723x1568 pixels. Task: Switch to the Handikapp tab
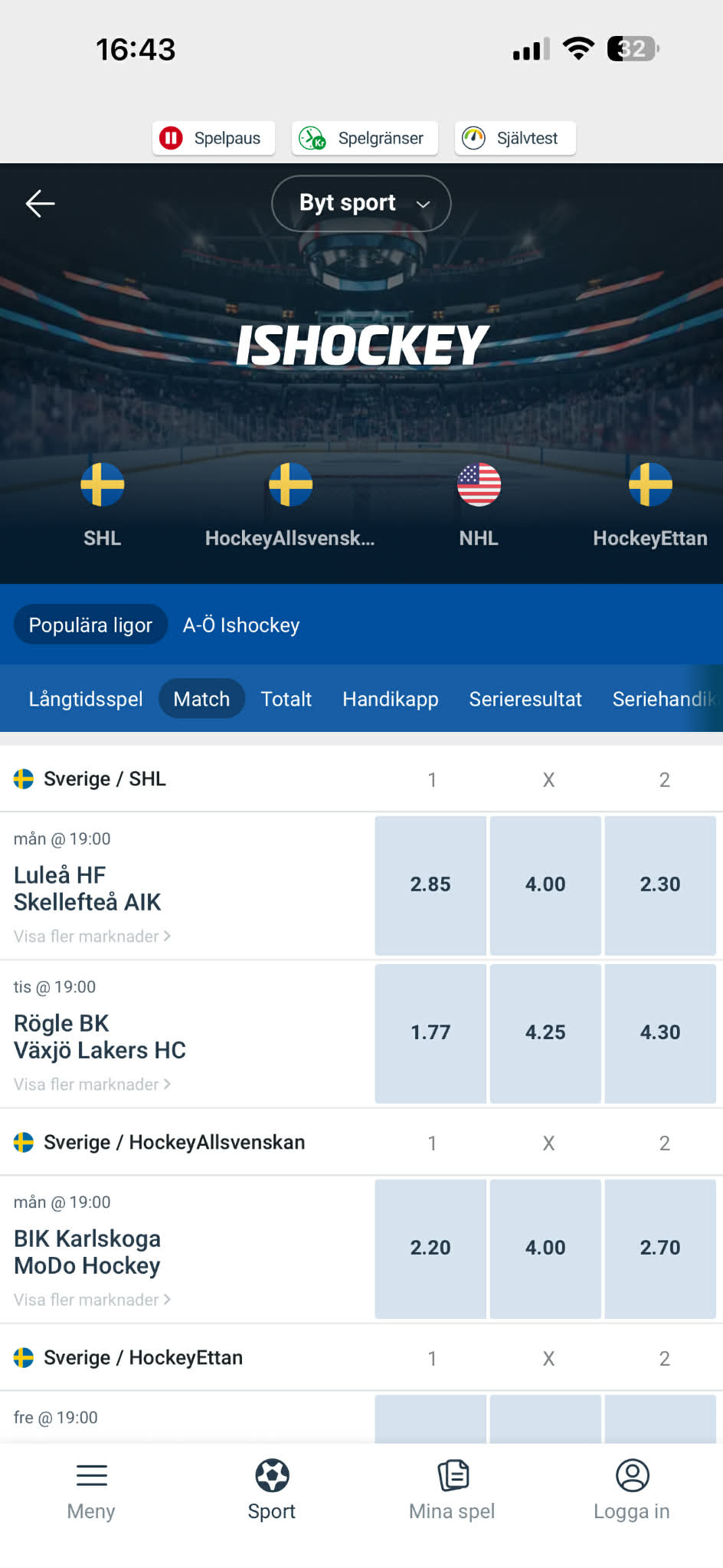(390, 699)
